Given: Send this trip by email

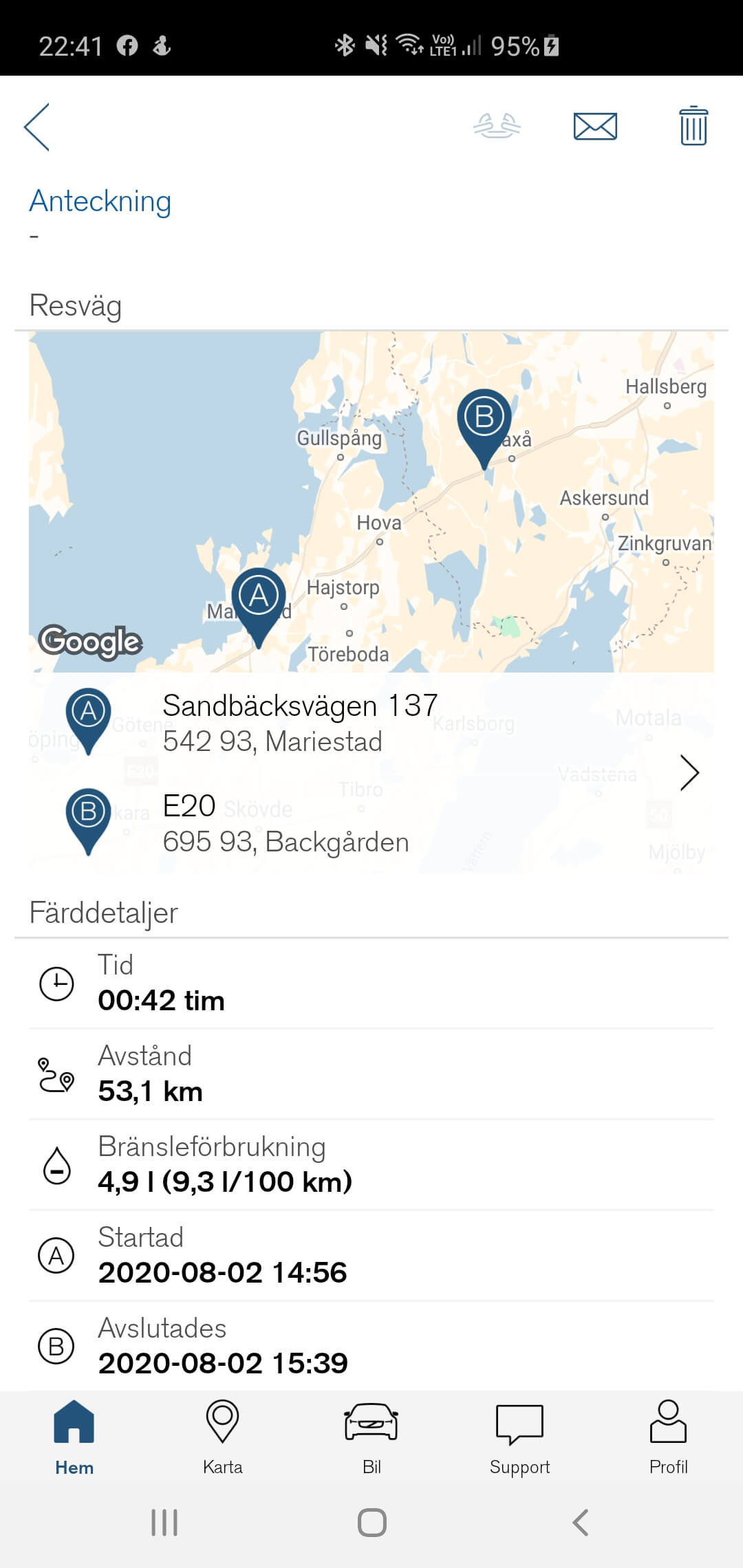Looking at the screenshot, I should 595,127.
